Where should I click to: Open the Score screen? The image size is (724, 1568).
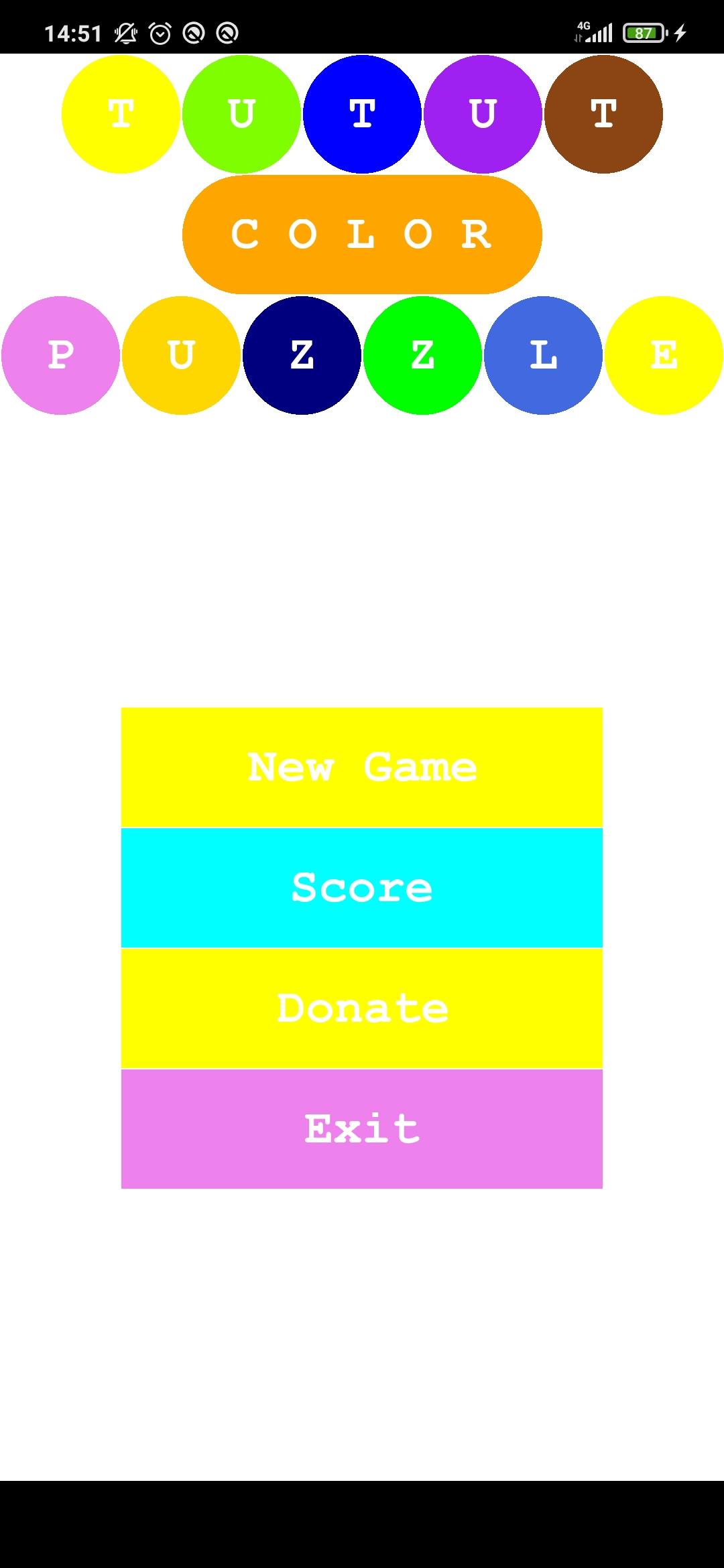tap(362, 888)
